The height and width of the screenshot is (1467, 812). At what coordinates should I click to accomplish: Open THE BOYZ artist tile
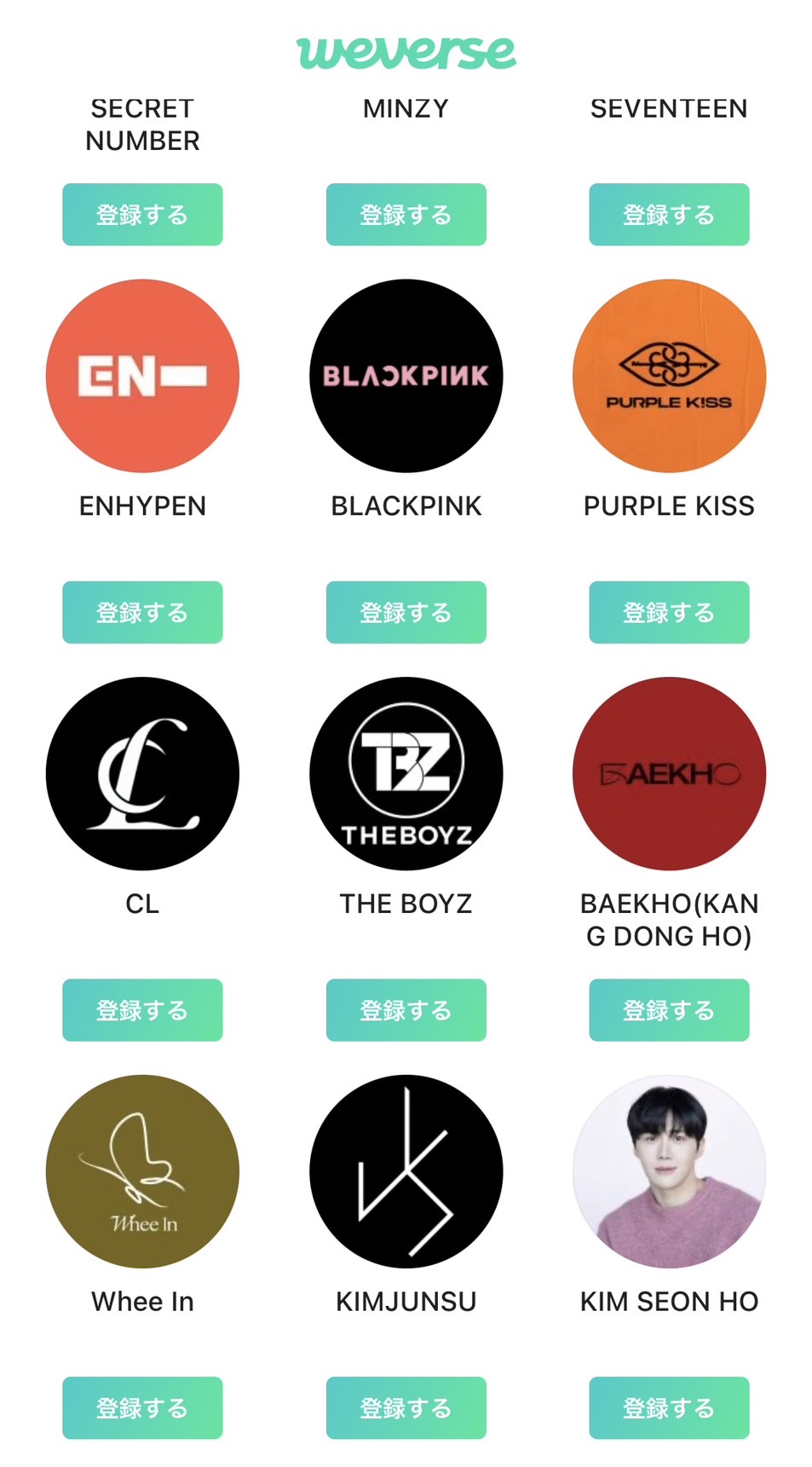pyautogui.click(x=406, y=773)
